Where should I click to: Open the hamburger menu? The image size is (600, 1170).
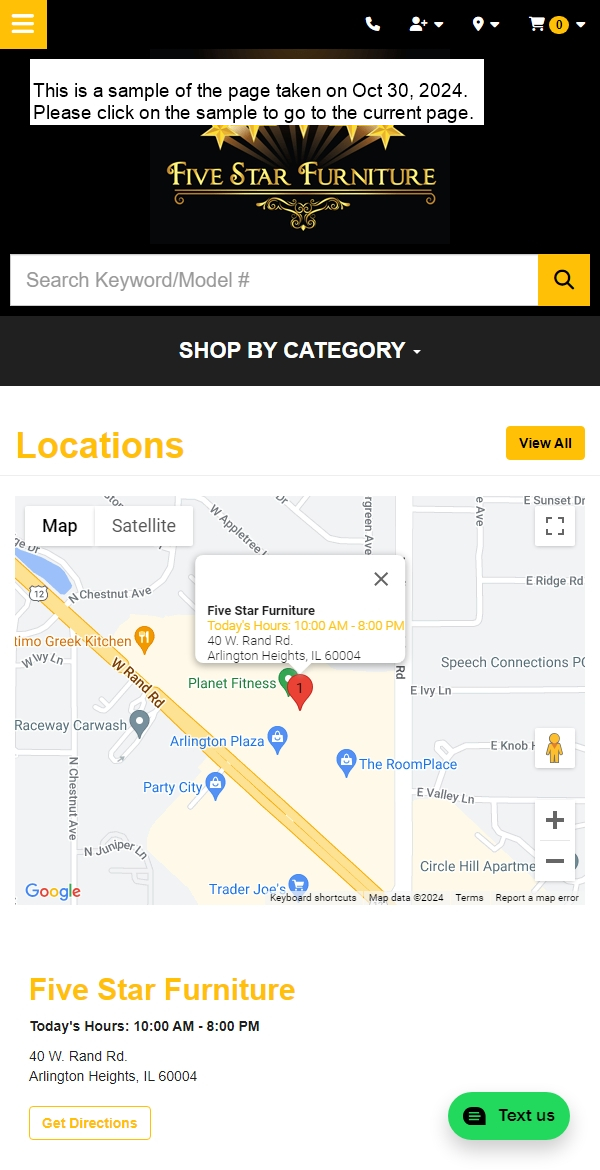(x=23, y=24)
